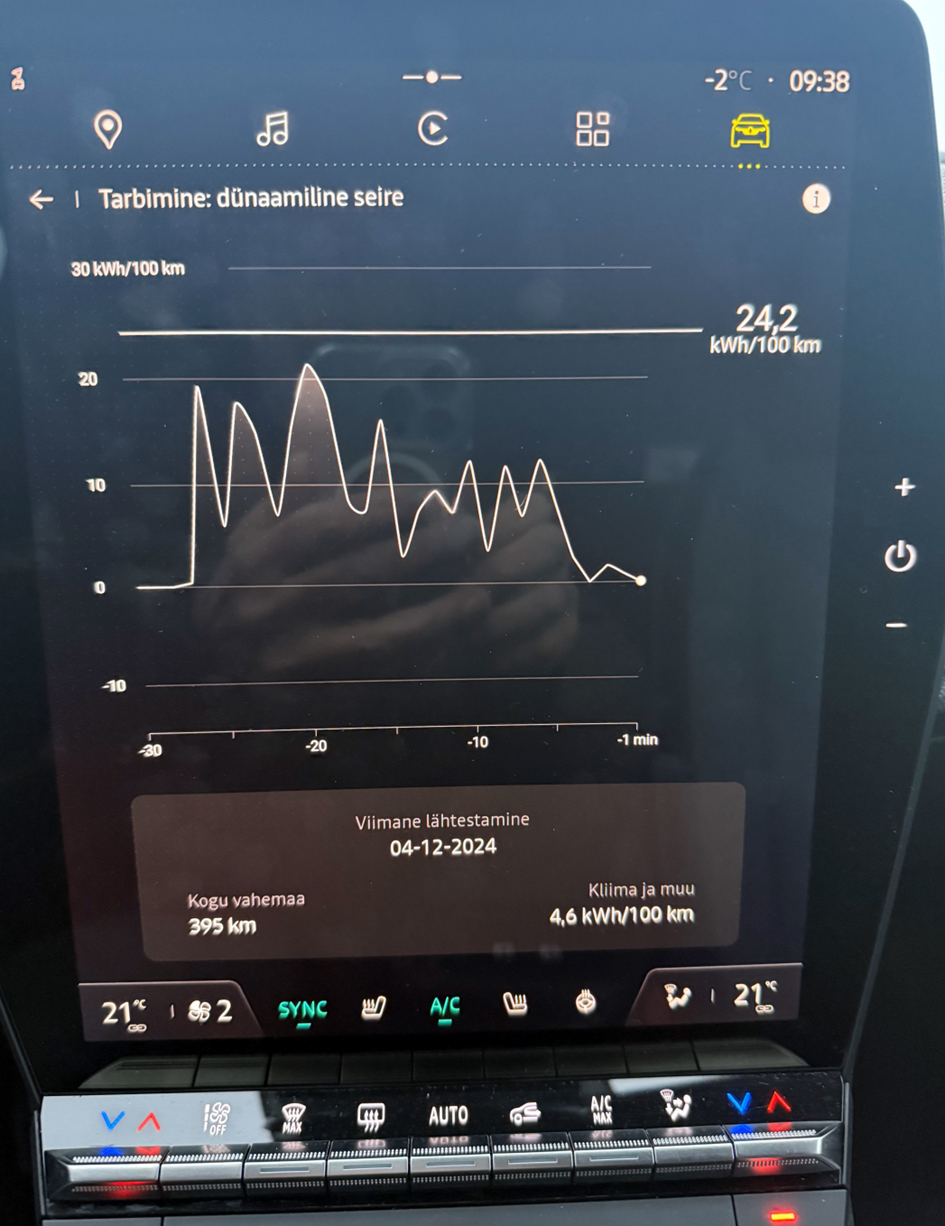
Task: Open the navigation map tab
Action: (108, 130)
